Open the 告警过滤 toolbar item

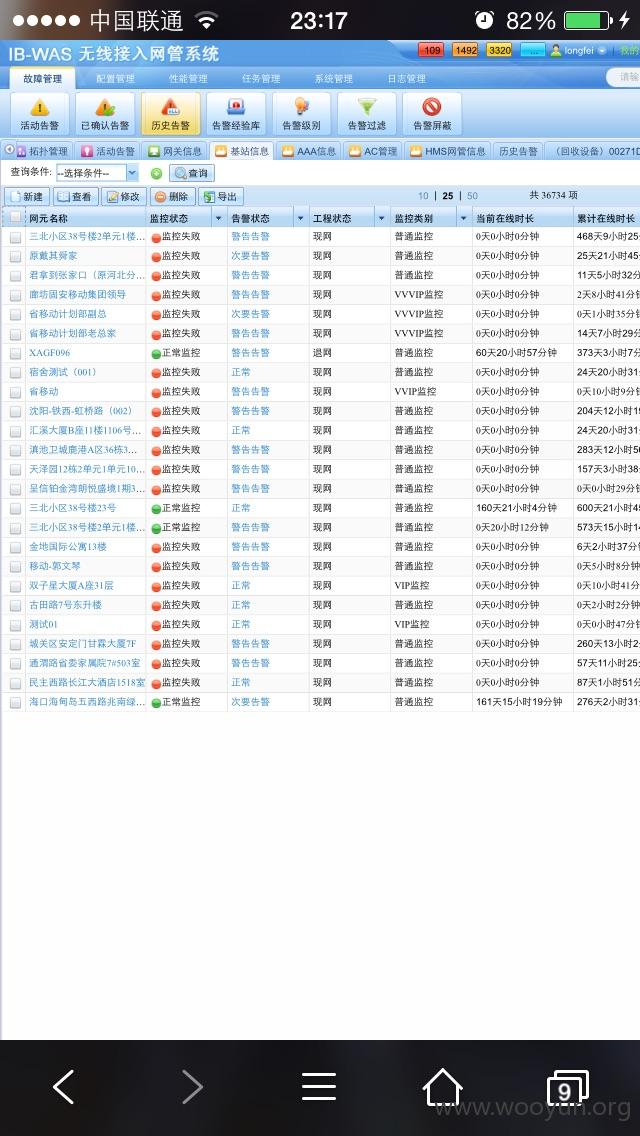(x=367, y=114)
